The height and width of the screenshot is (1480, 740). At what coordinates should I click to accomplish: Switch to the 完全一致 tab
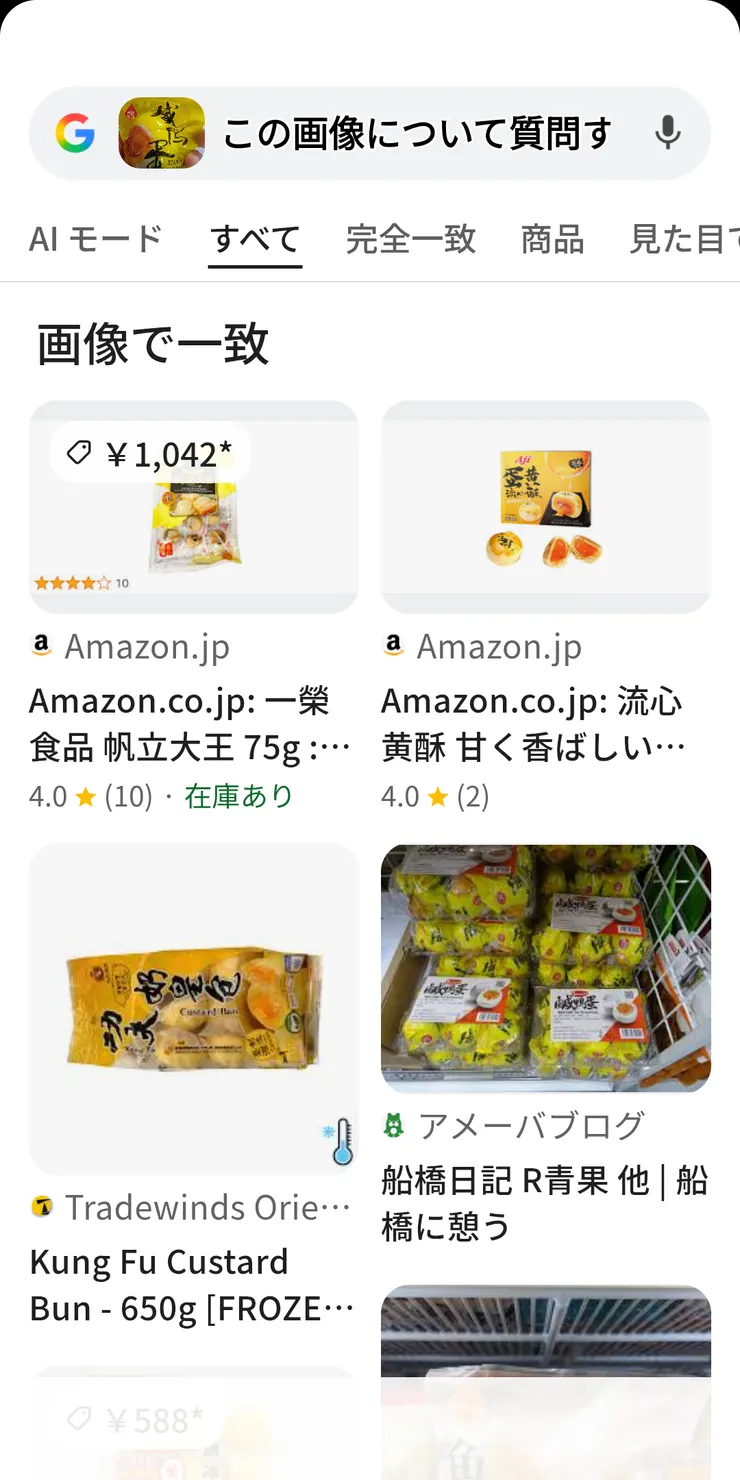[x=411, y=239]
